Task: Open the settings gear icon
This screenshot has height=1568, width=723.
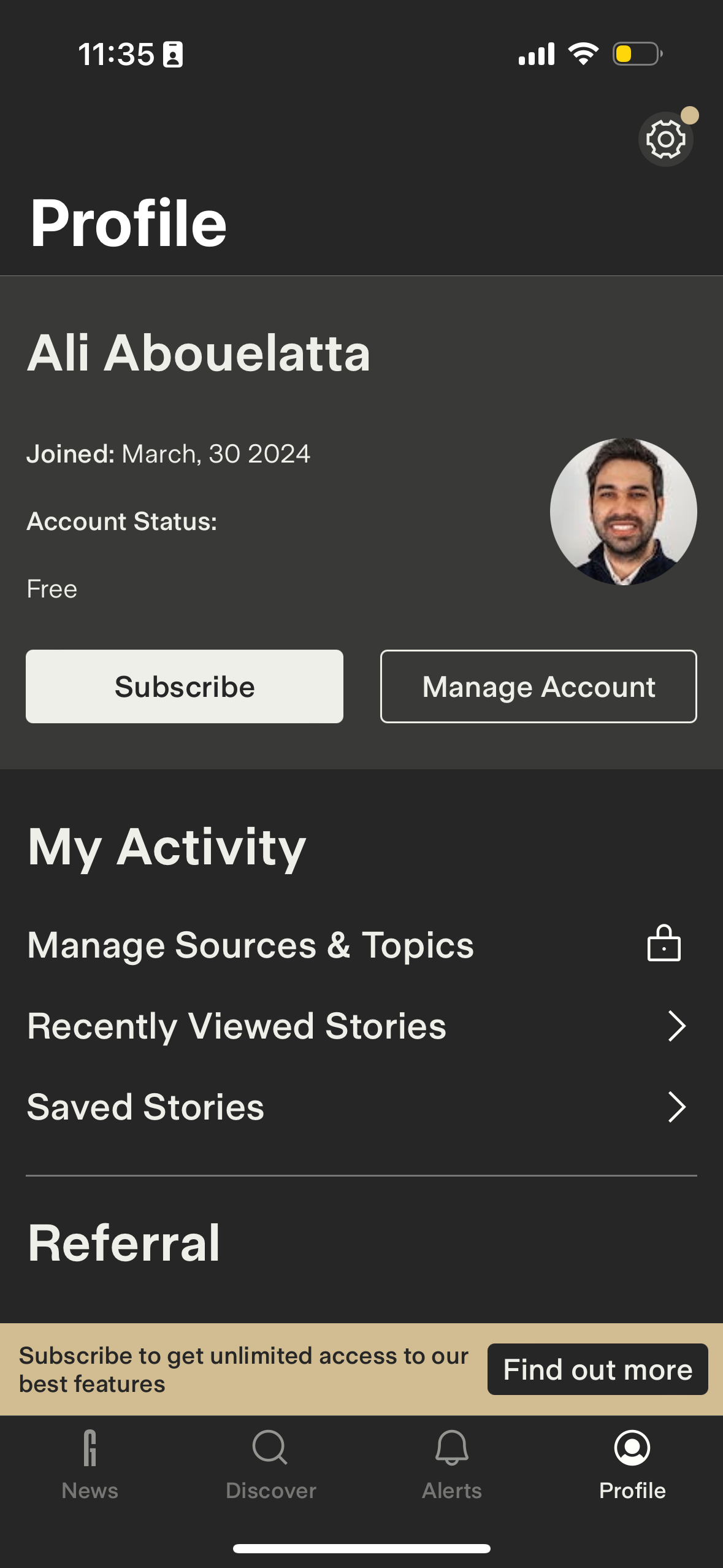Action: coord(665,138)
